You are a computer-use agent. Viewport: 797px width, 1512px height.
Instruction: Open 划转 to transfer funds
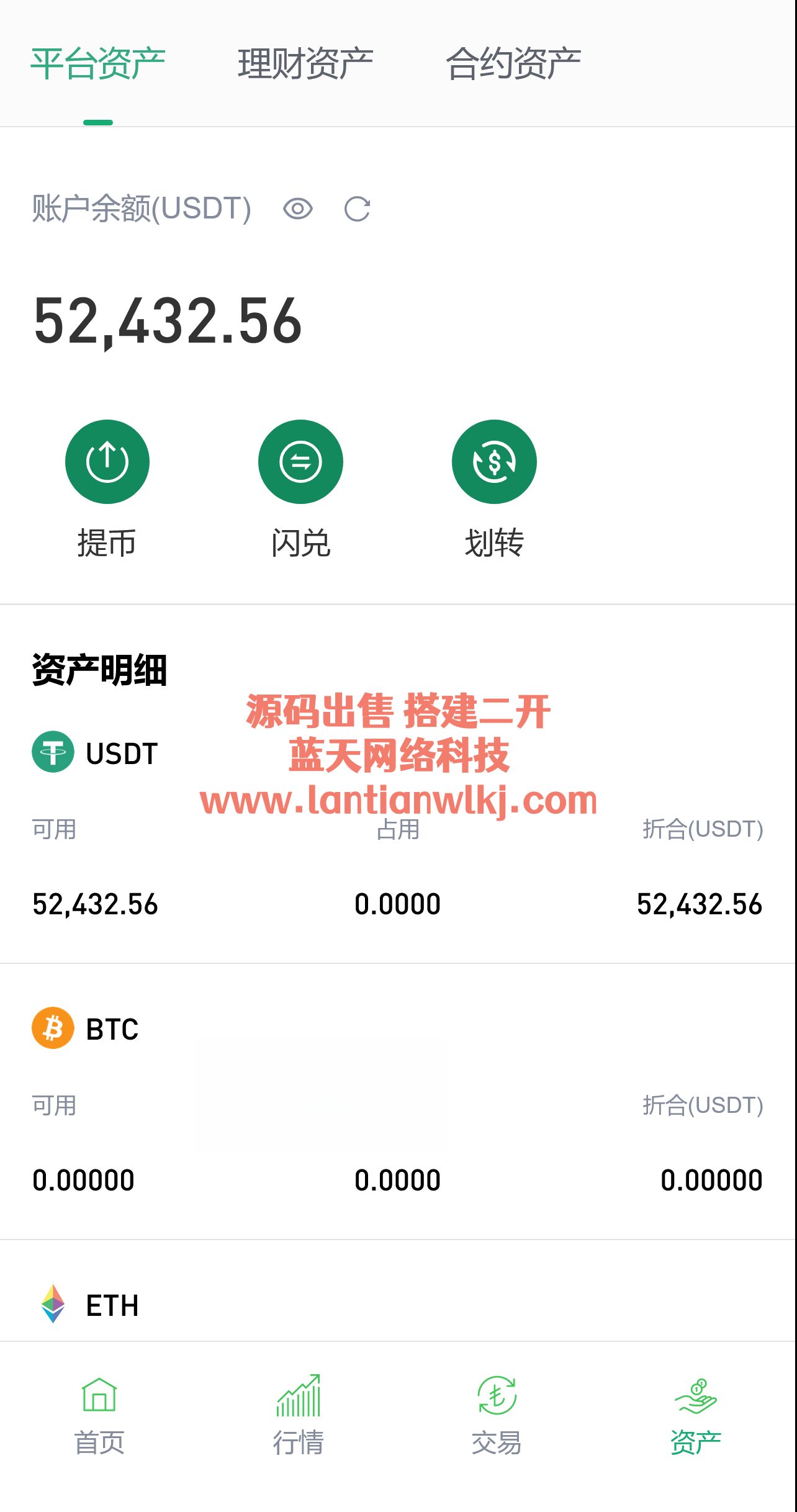(x=494, y=462)
